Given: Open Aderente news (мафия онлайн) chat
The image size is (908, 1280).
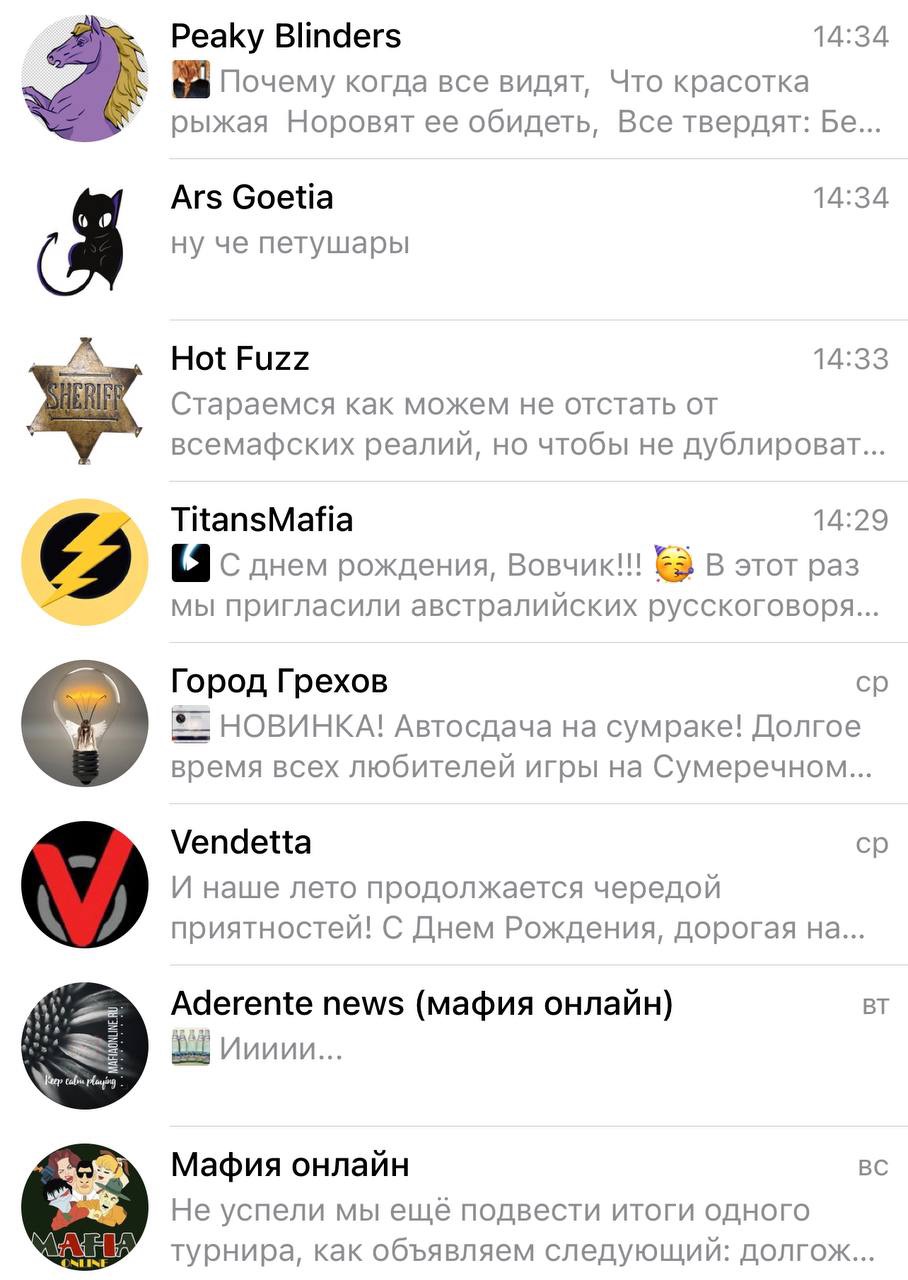Looking at the screenshot, I should 500,1047.
